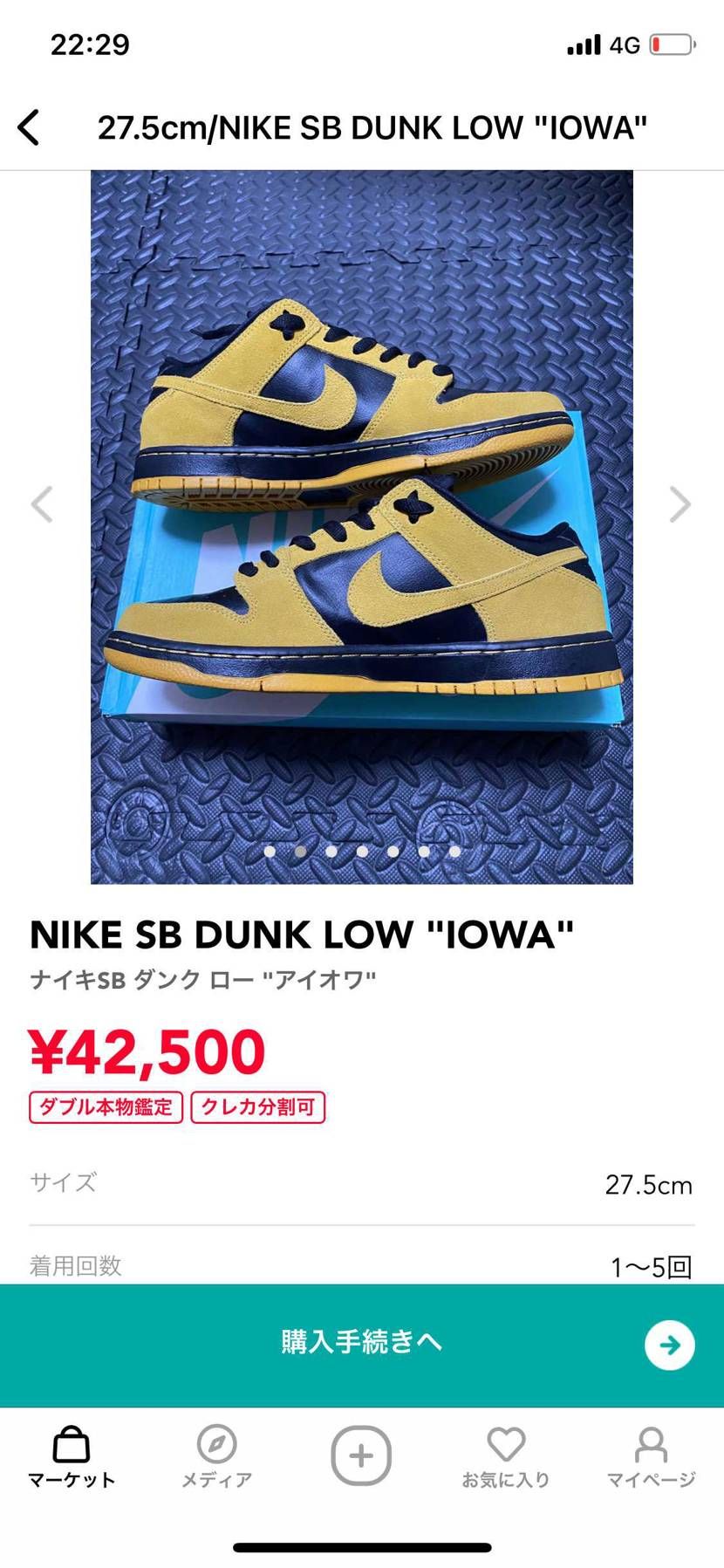
Task: Show the previous product photo
Action: point(42,504)
